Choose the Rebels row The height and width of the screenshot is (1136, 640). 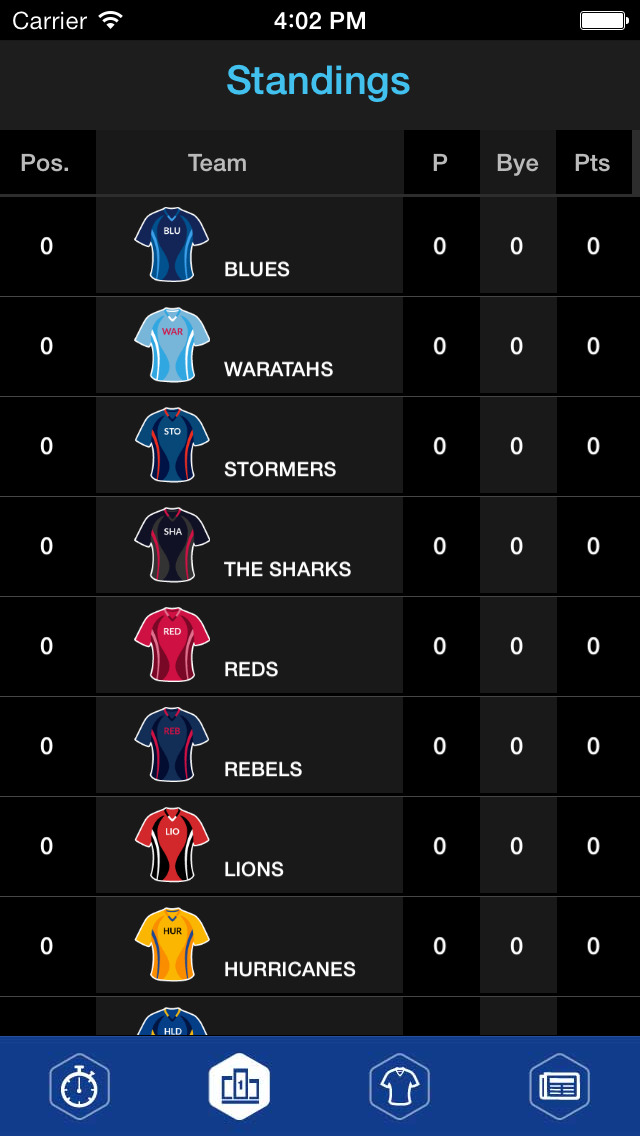point(250,746)
